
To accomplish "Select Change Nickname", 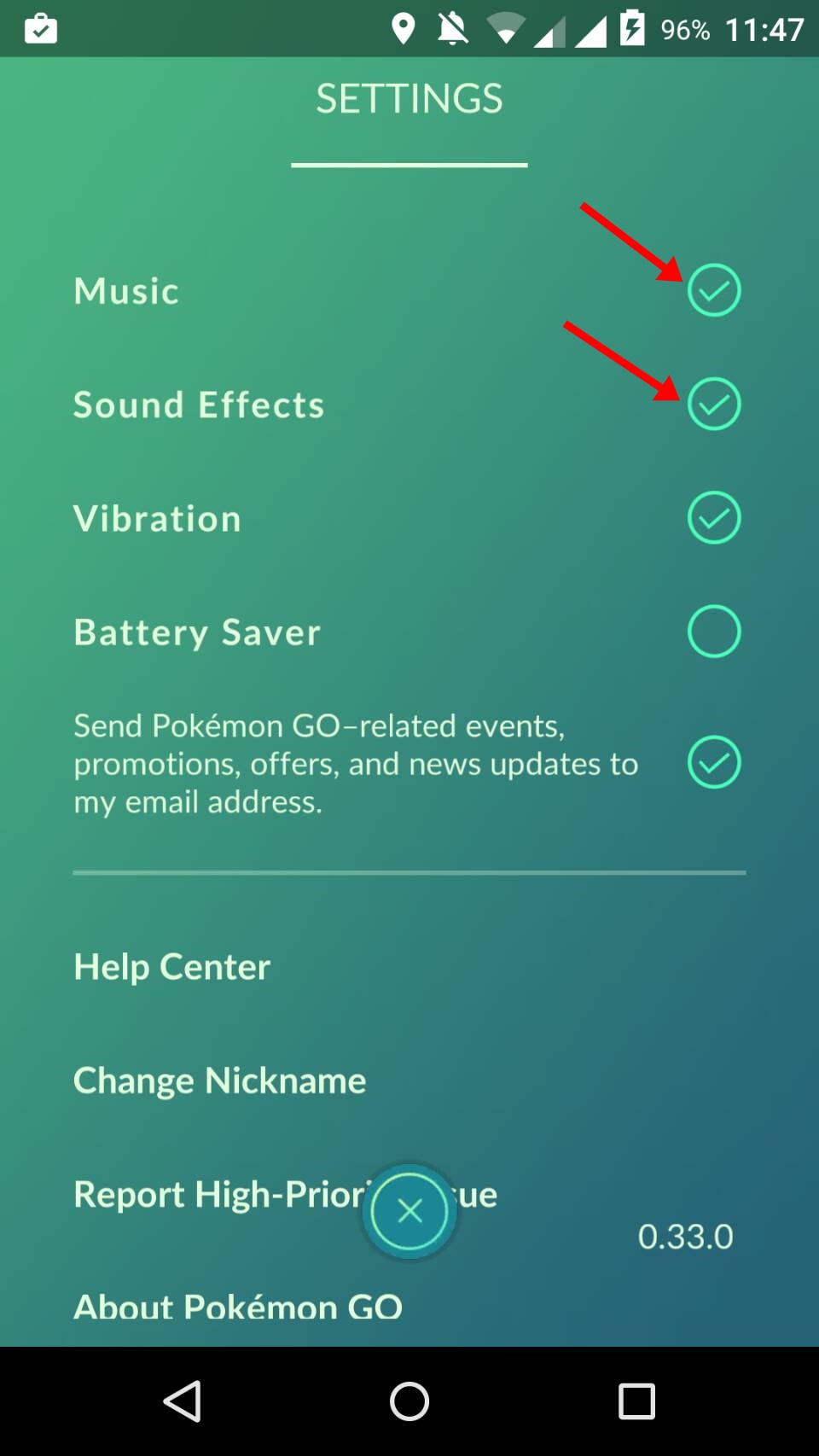I will (219, 1080).
